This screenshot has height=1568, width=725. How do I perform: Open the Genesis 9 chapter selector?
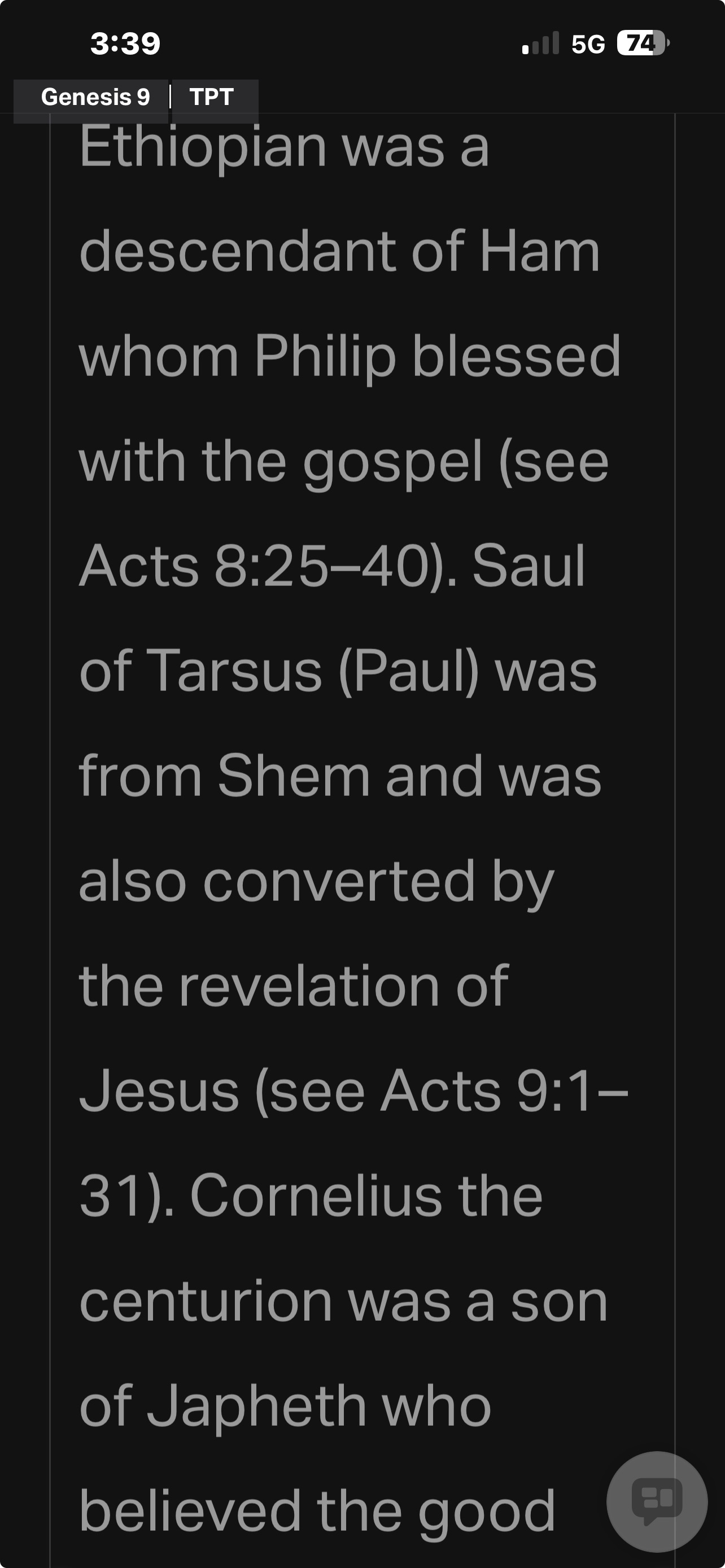click(95, 98)
